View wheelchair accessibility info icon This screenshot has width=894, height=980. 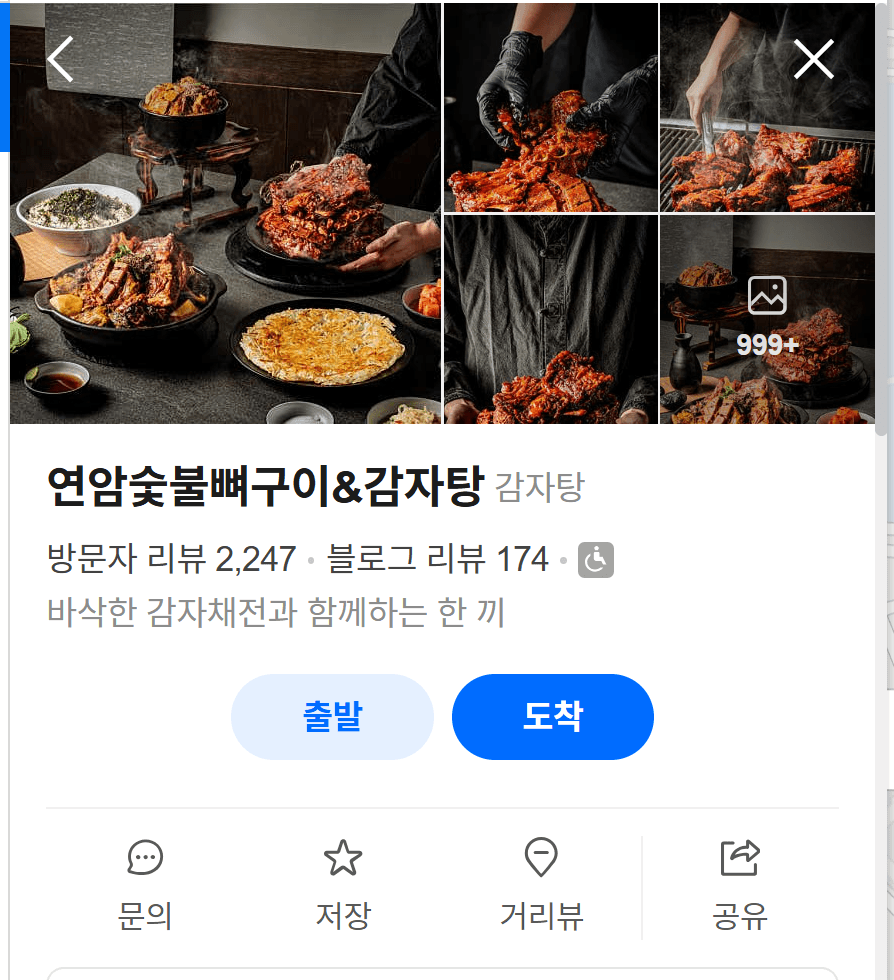pos(594,560)
